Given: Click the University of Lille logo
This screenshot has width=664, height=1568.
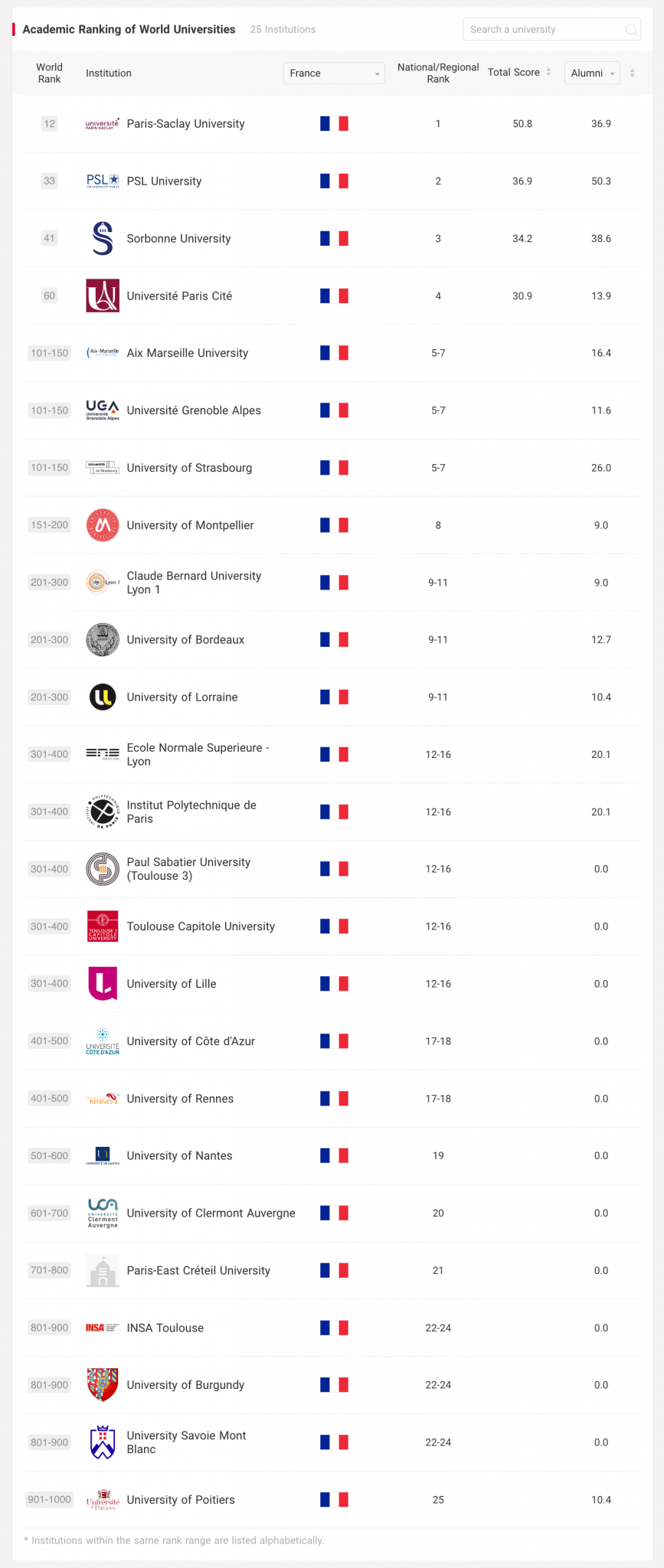Looking at the screenshot, I should pyautogui.click(x=103, y=984).
